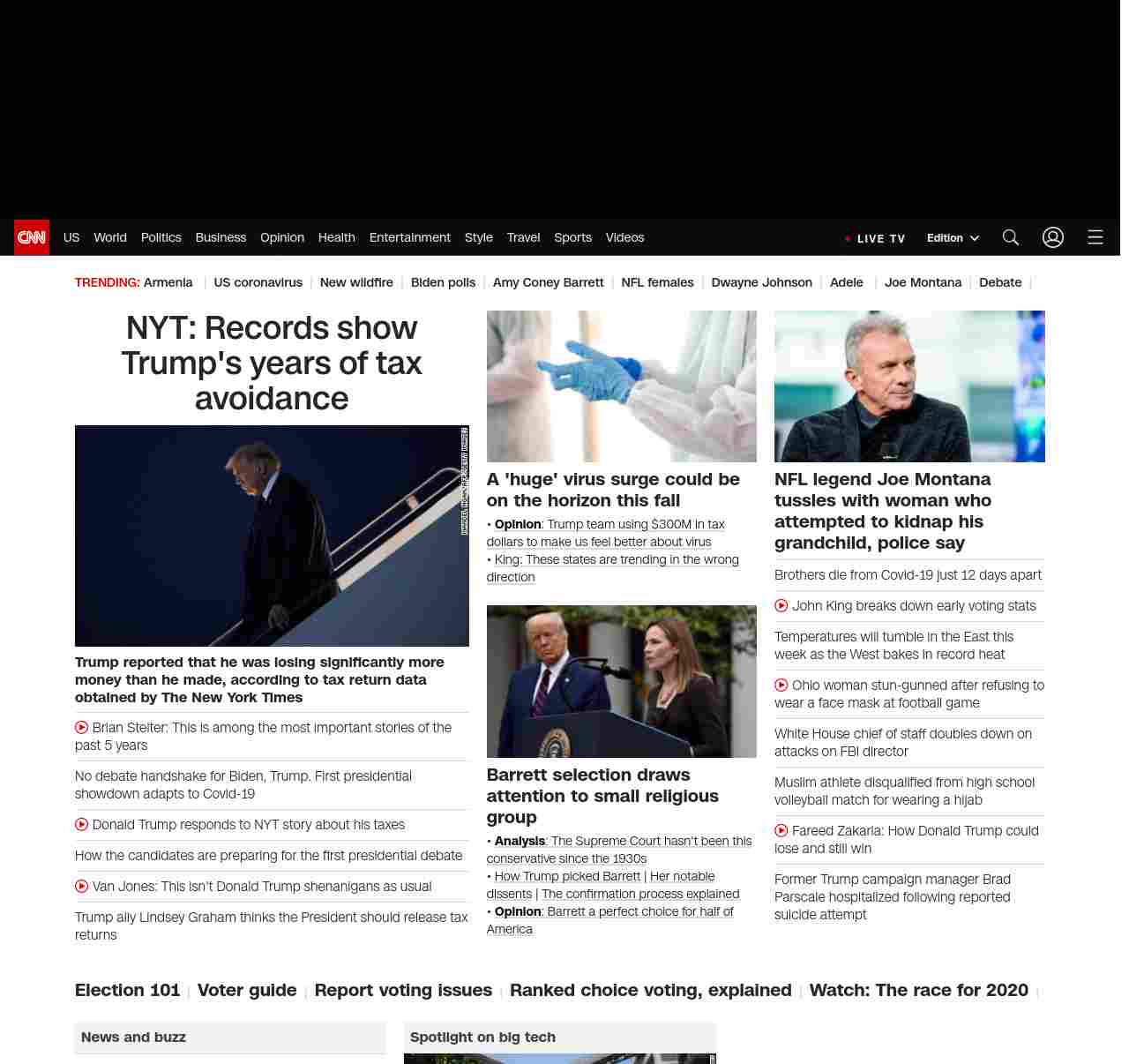The height and width of the screenshot is (1064, 1129).
Task: Open Ranked choice voting, explained
Action: point(651,990)
